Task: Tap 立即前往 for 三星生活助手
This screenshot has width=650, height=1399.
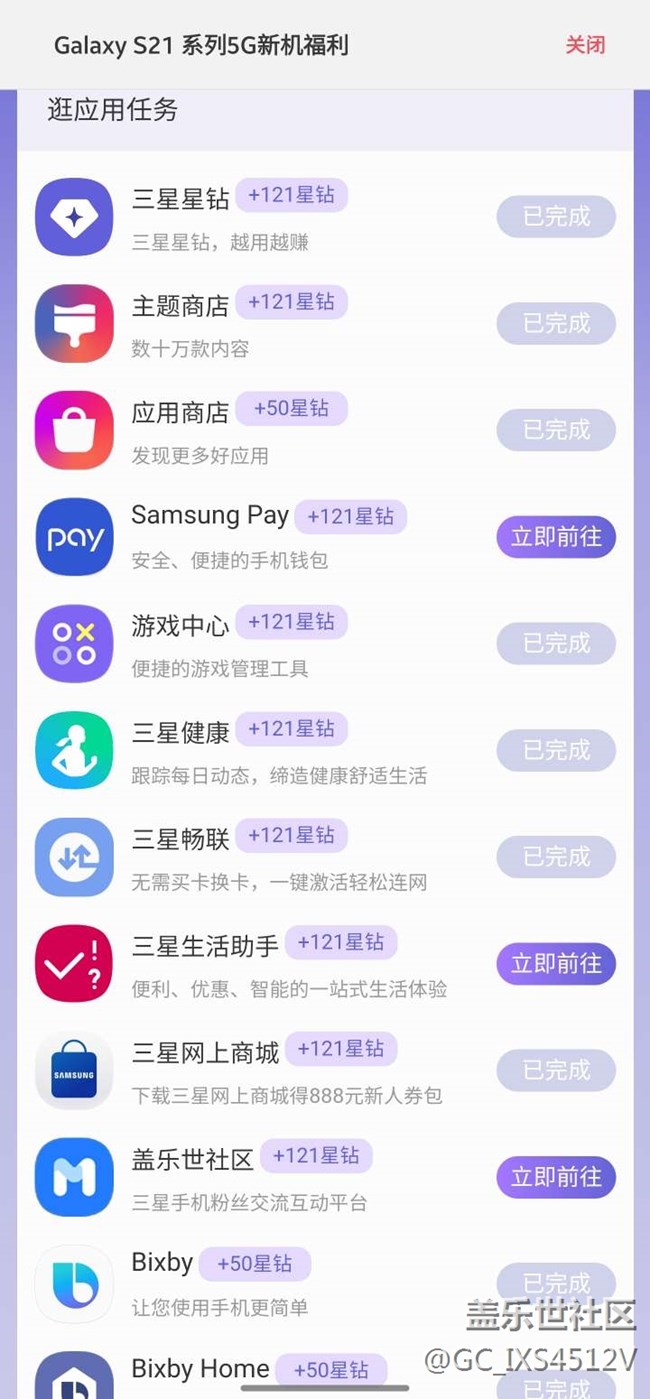Action: (x=556, y=964)
